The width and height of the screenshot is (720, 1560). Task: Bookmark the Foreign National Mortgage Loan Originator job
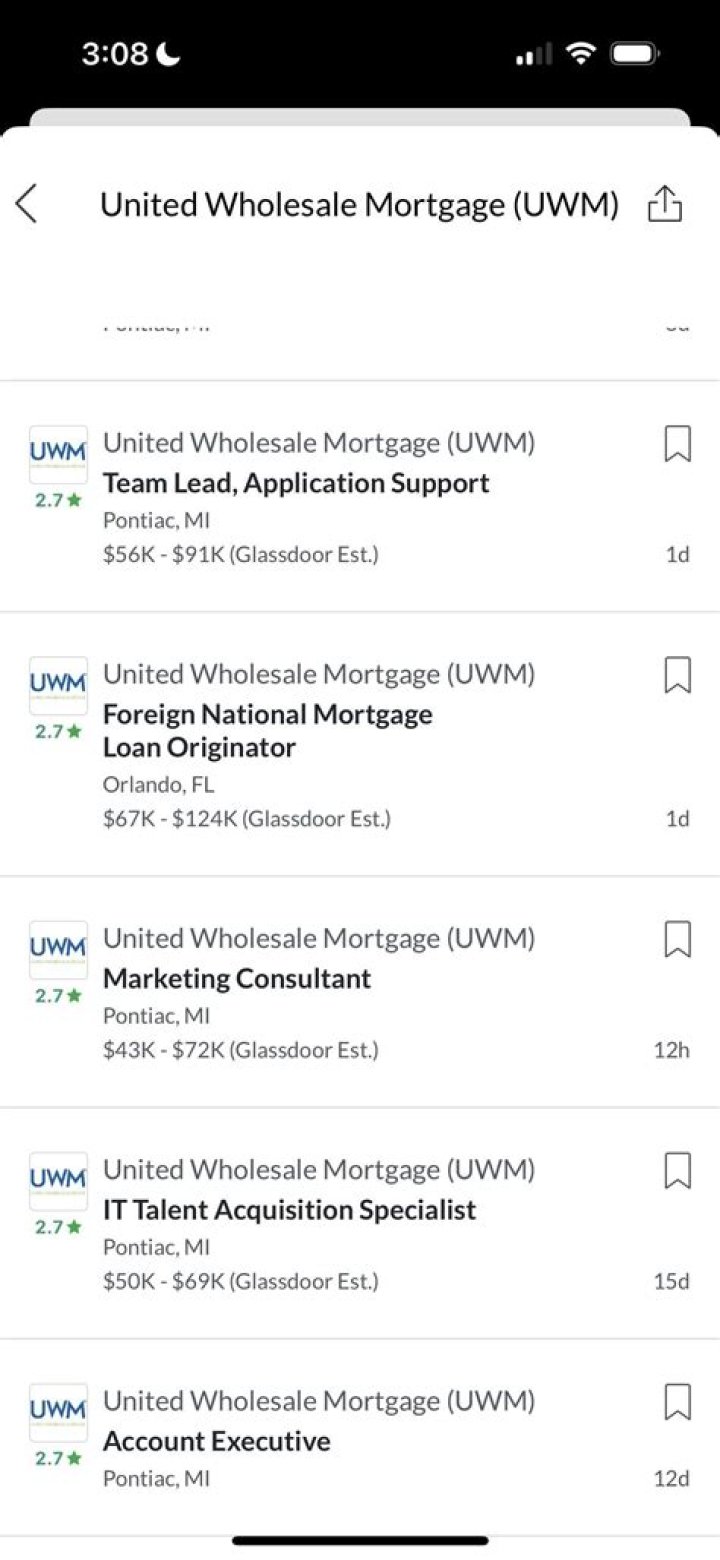(x=676, y=675)
